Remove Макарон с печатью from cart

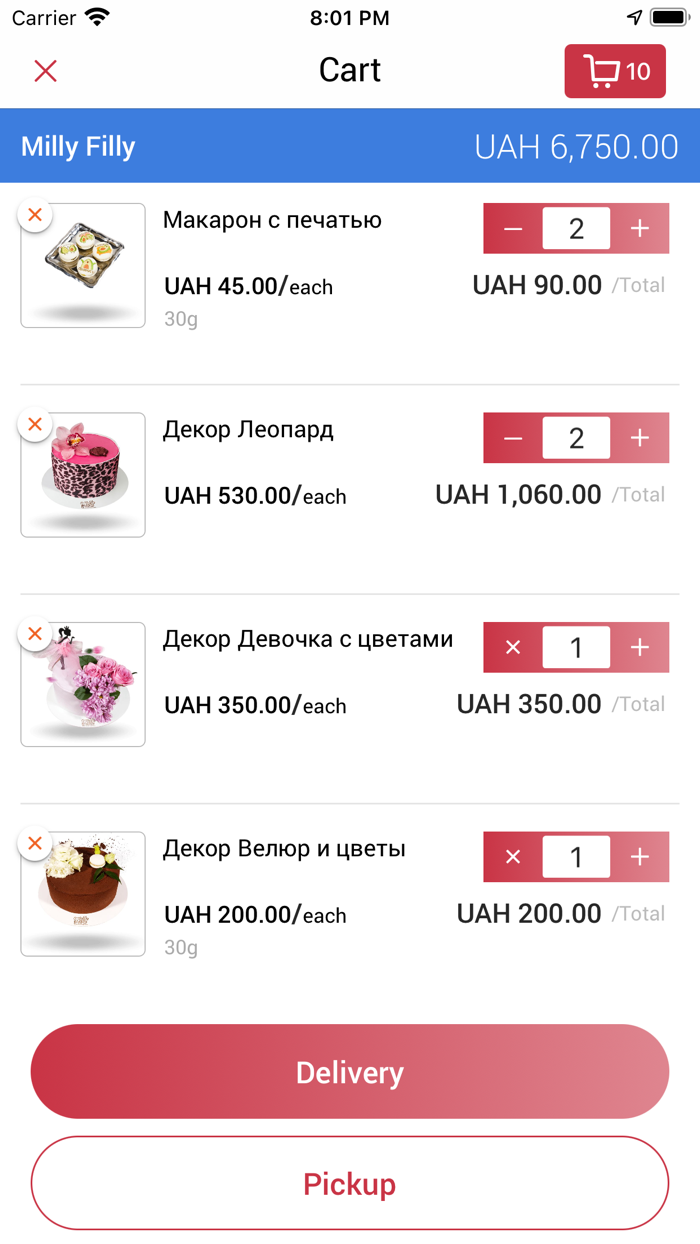pyautogui.click(x=35, y=215)
